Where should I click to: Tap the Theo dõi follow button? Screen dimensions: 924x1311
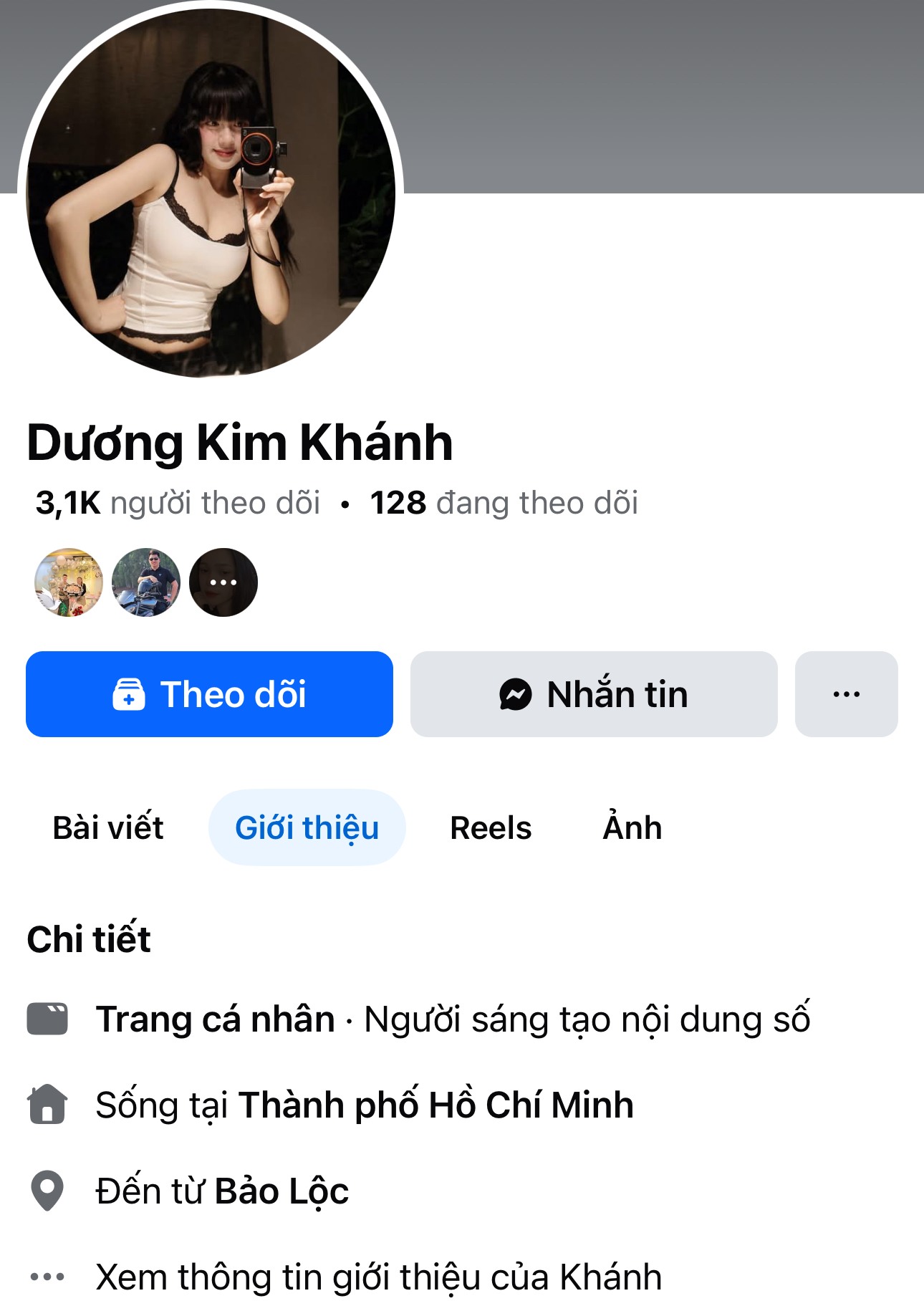(209, 694)
